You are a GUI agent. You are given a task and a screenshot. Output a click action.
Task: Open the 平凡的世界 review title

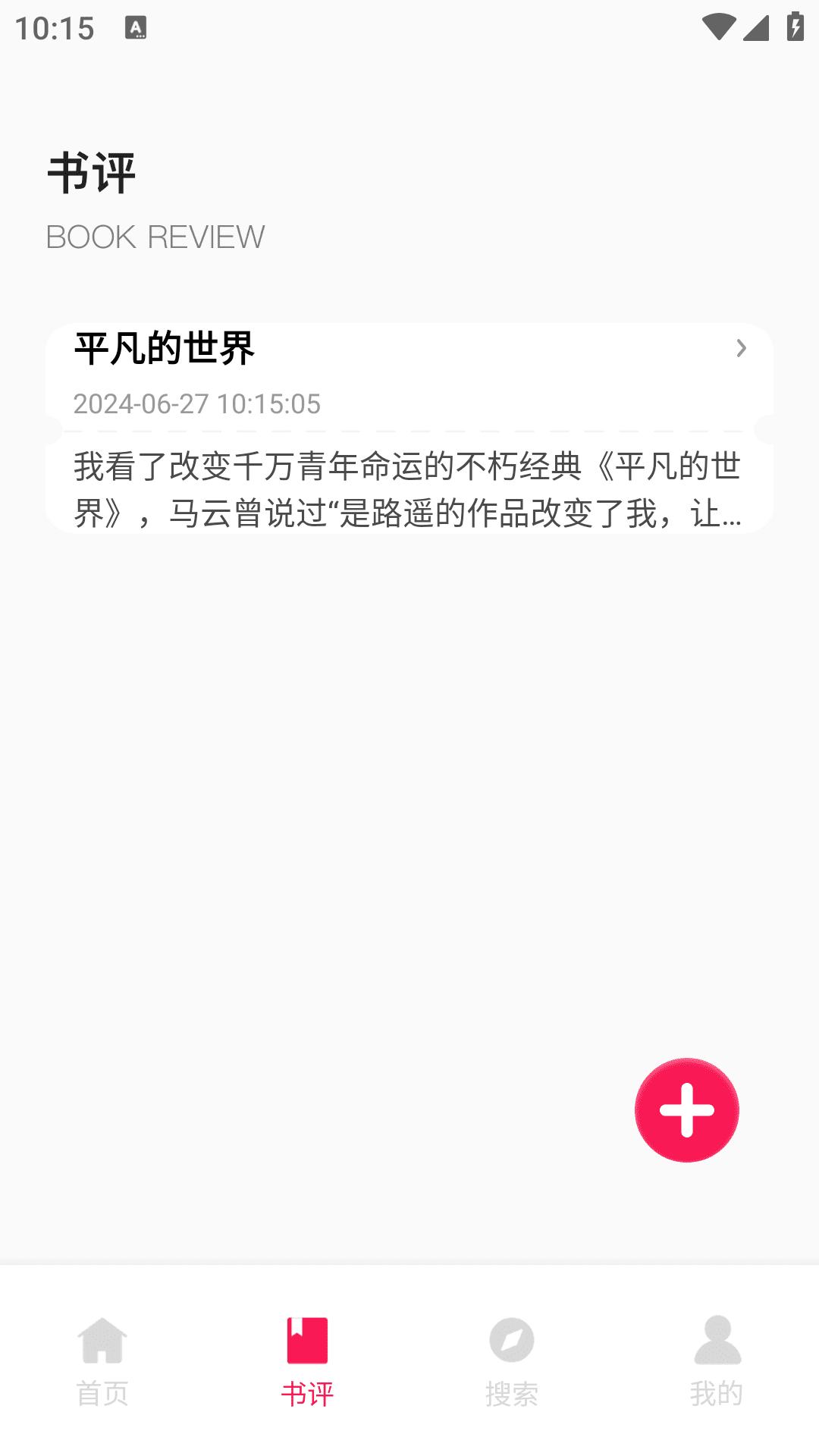[164, 347]
